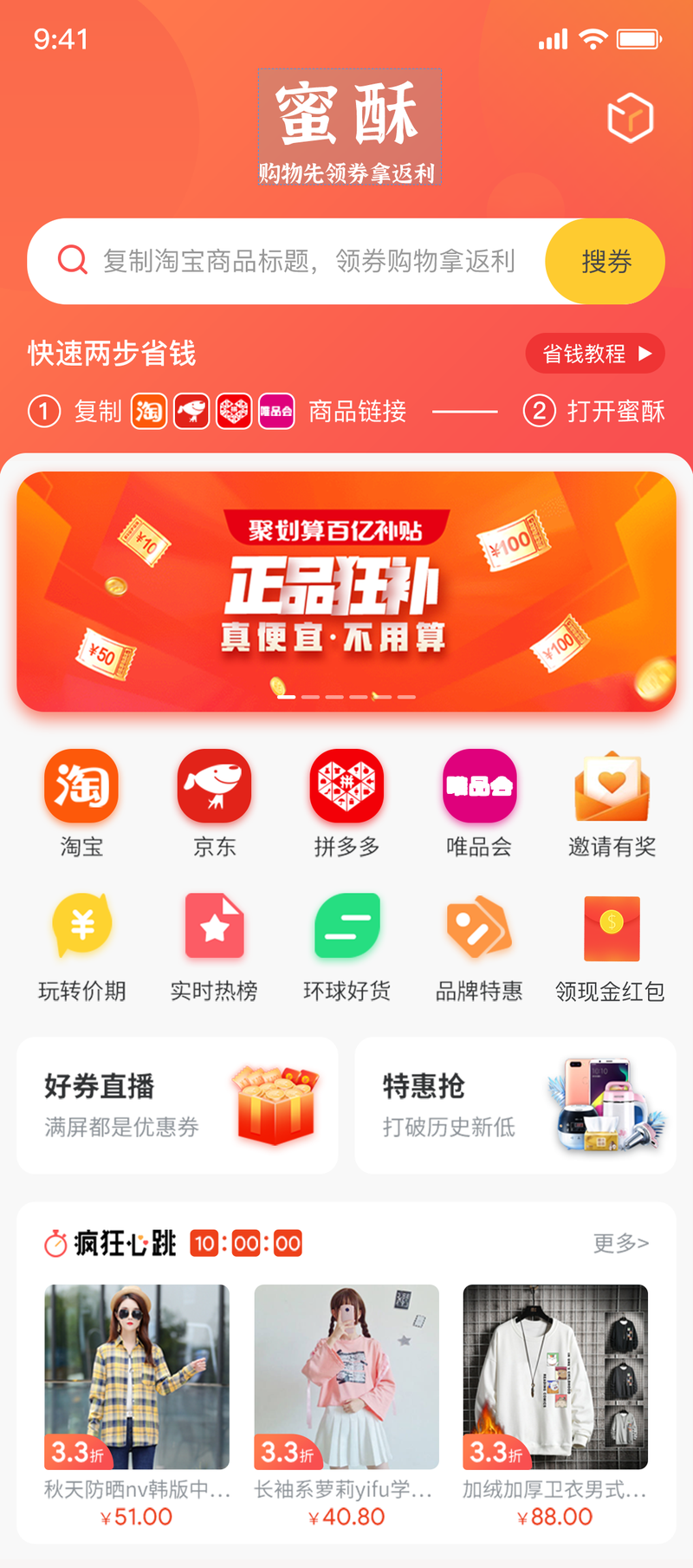
Task: Open the cube icon at top right
Action: tap(630, 118)
